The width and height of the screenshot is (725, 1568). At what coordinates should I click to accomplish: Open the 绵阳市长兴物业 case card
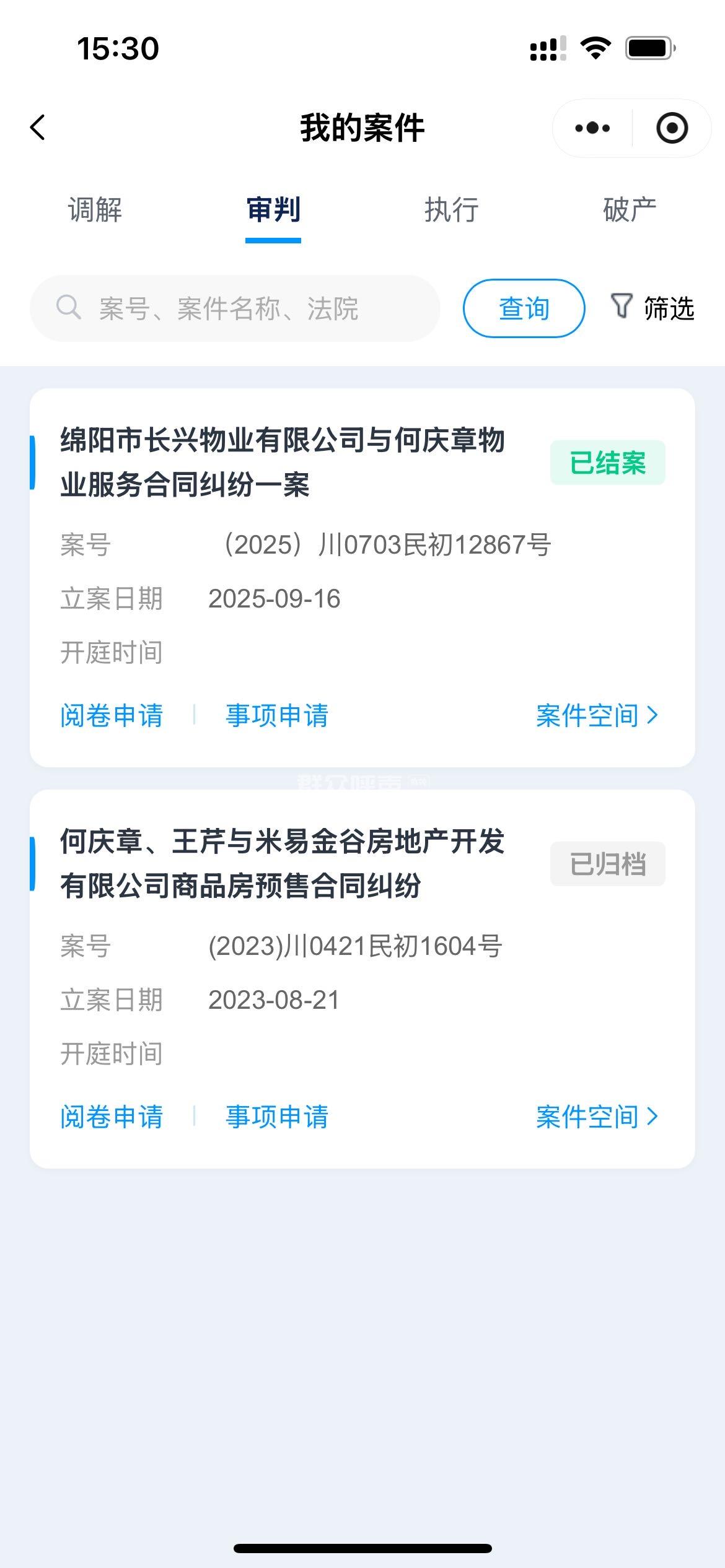283,462
